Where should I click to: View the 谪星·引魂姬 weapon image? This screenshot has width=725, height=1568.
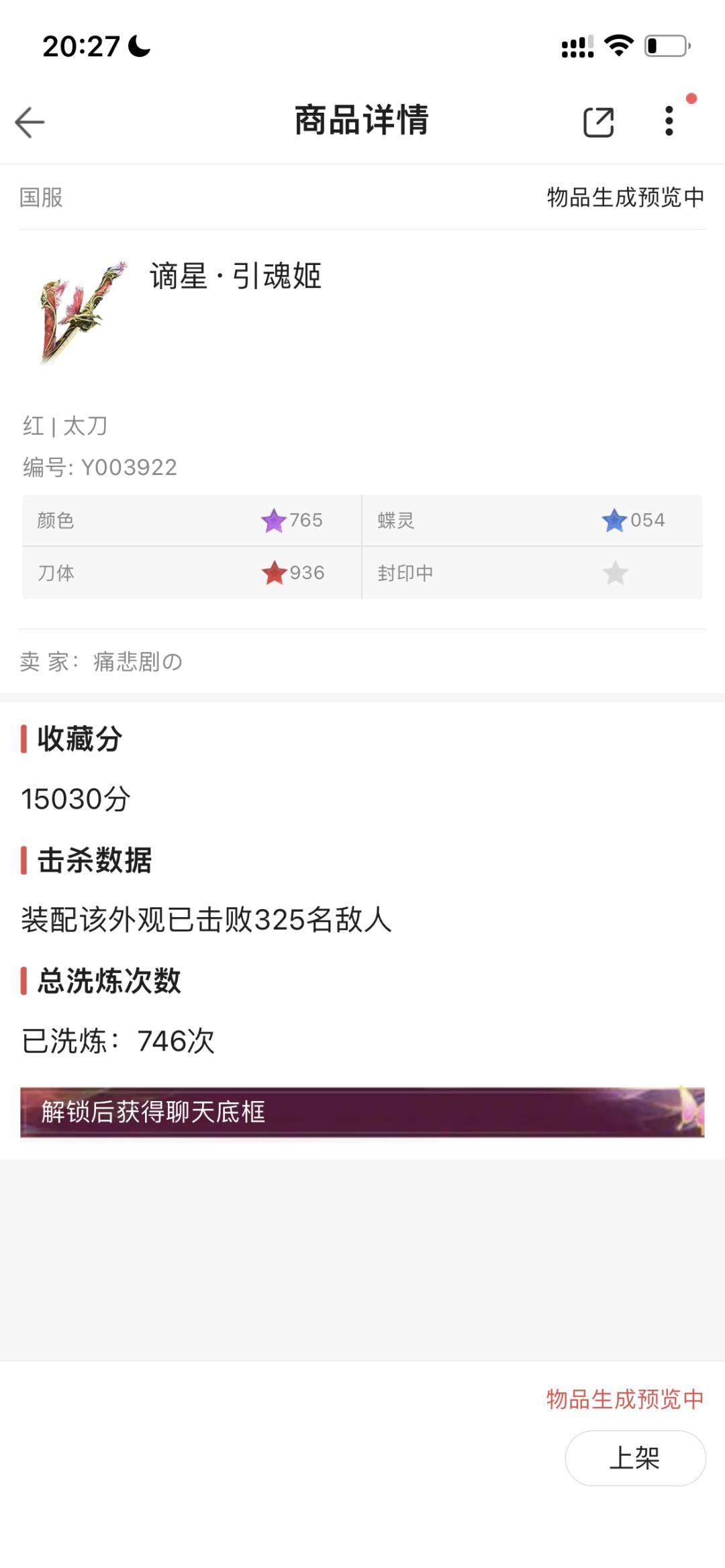[82, 312]
